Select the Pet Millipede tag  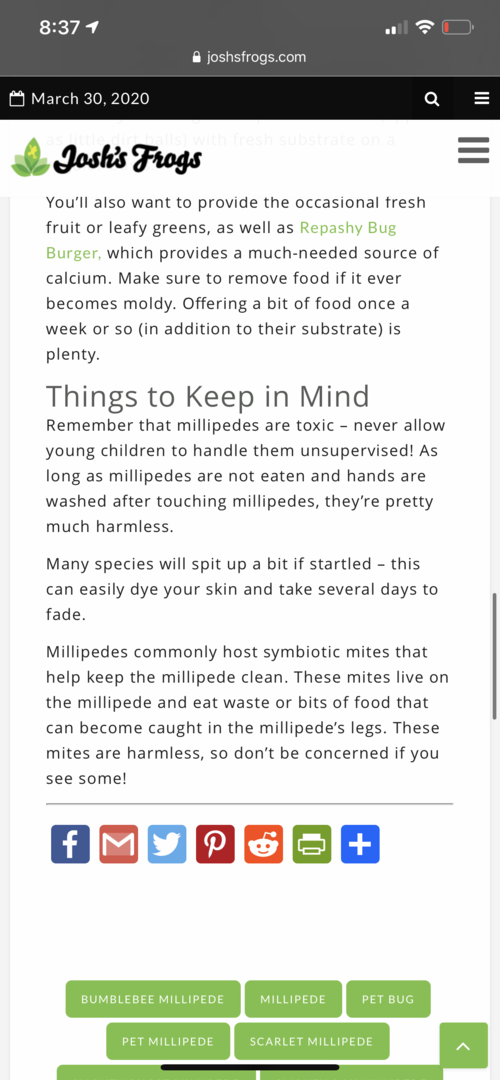(168, 1041)
